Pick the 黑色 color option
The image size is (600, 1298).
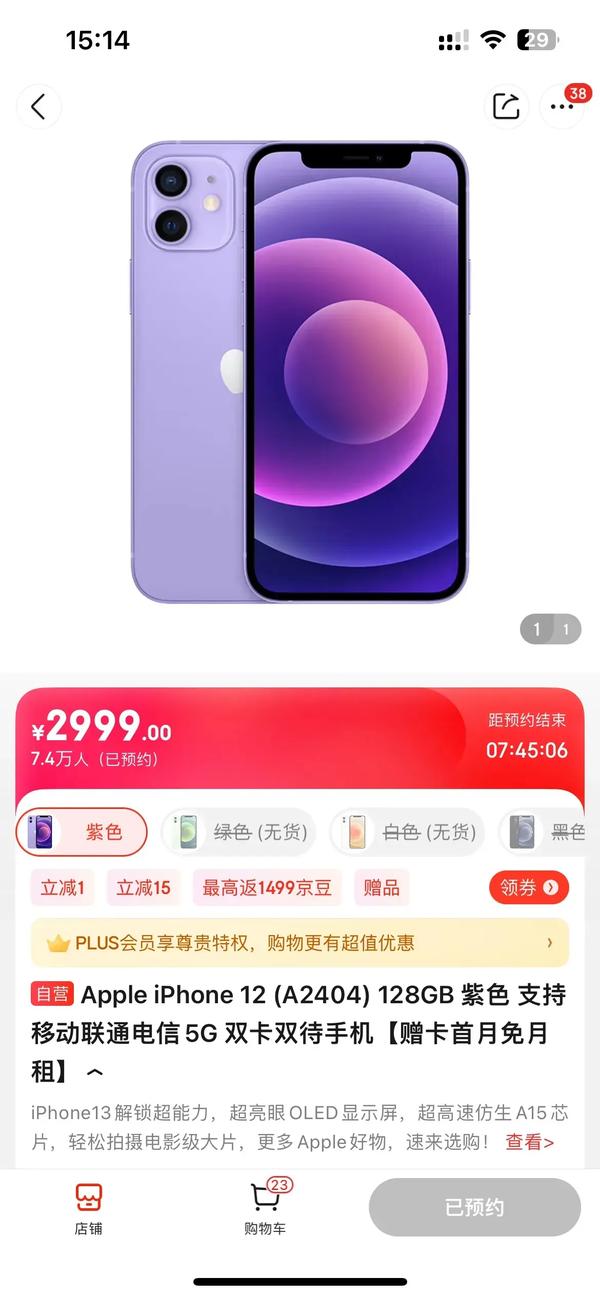(548, 832)
